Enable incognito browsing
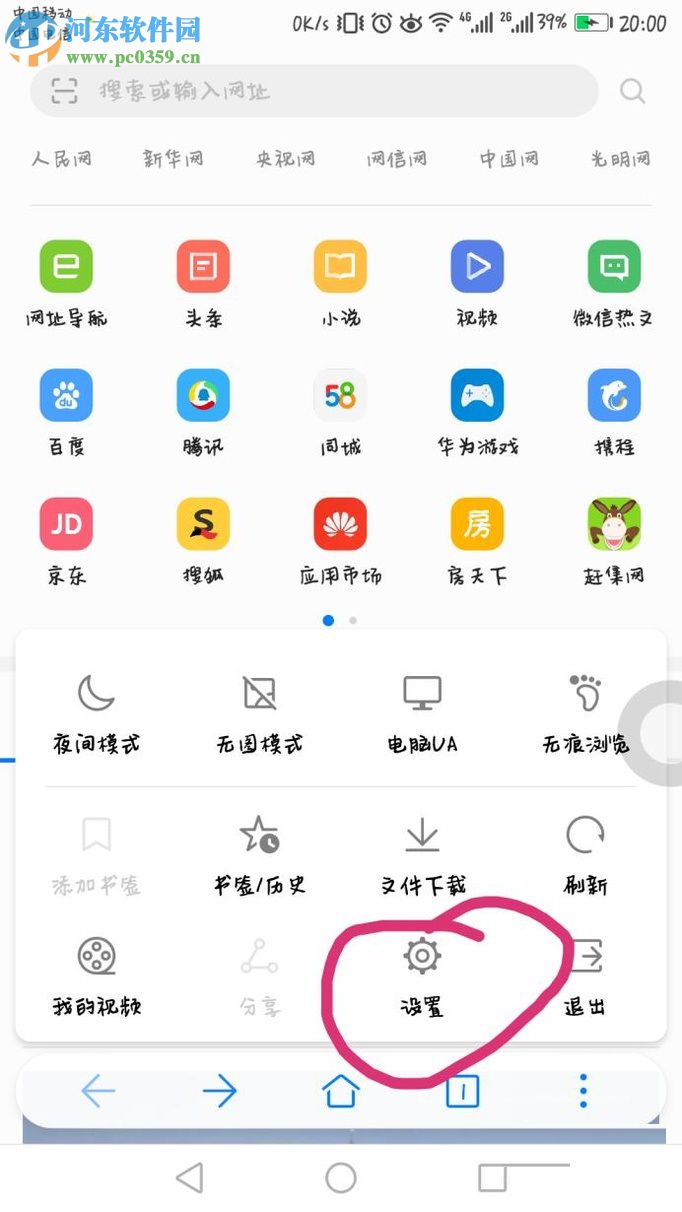 pos(585,711)
